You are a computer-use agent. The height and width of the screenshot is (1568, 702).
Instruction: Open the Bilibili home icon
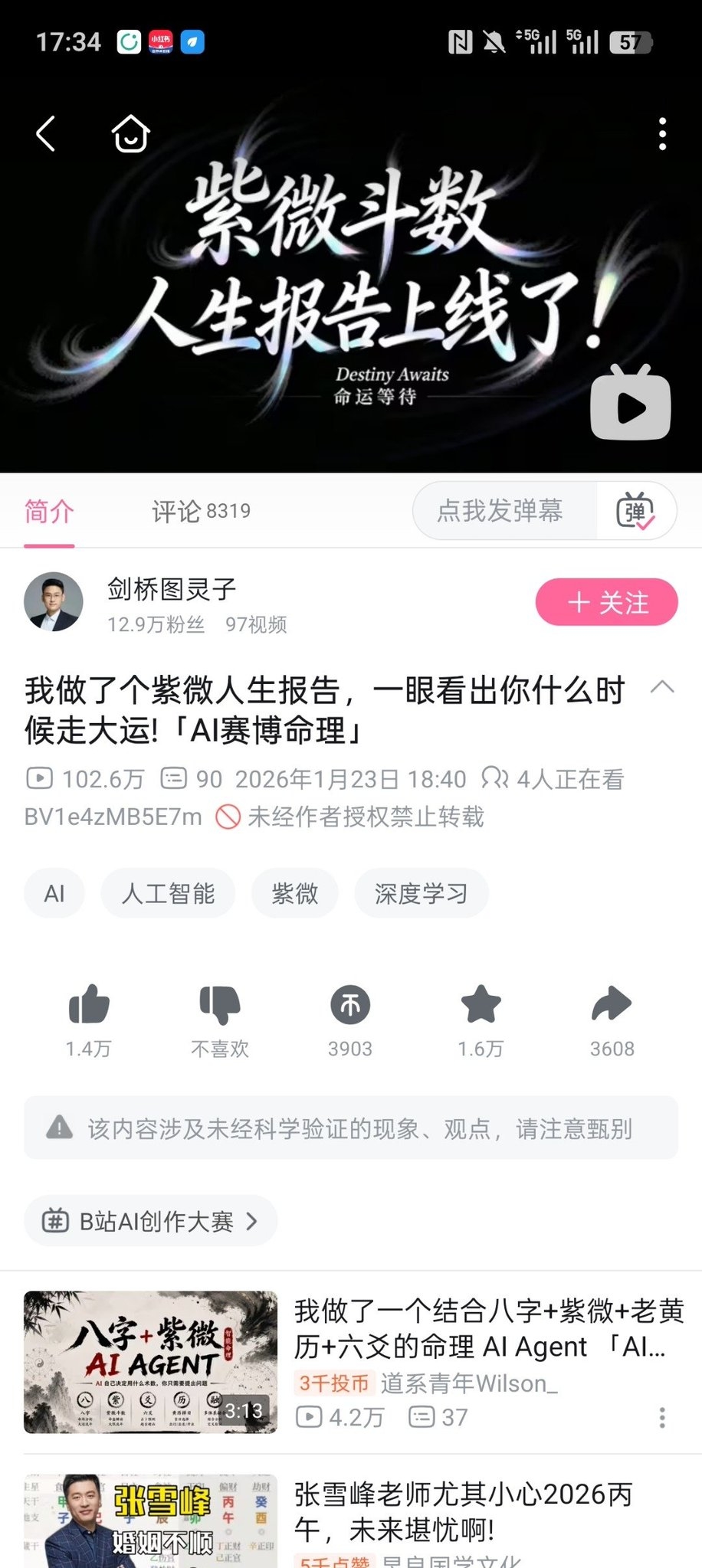130,134
